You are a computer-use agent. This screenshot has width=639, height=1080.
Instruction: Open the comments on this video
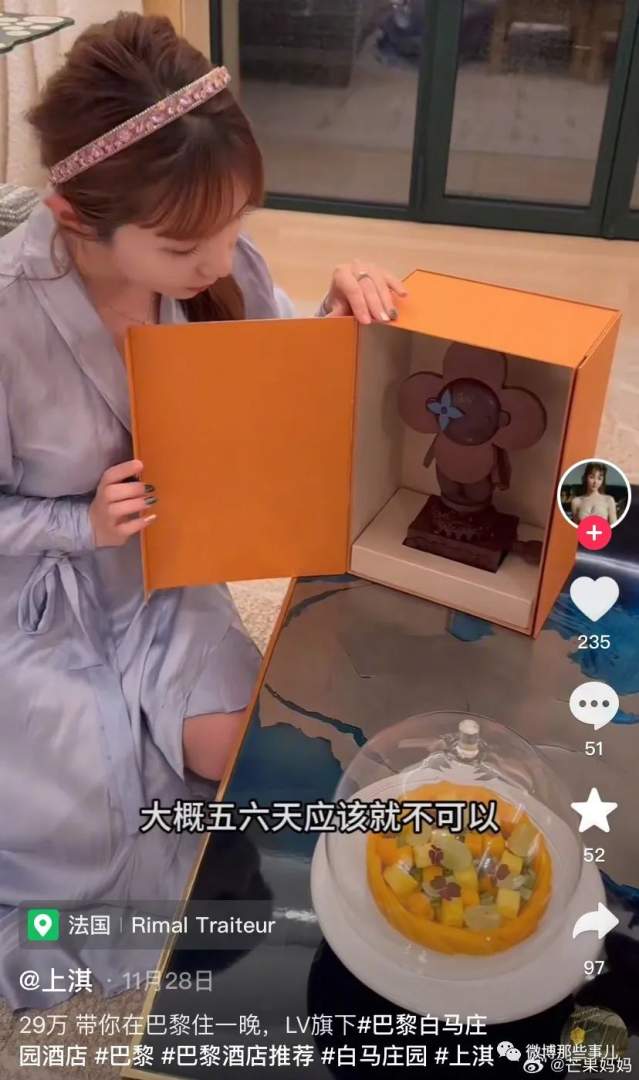pos(594,706)
